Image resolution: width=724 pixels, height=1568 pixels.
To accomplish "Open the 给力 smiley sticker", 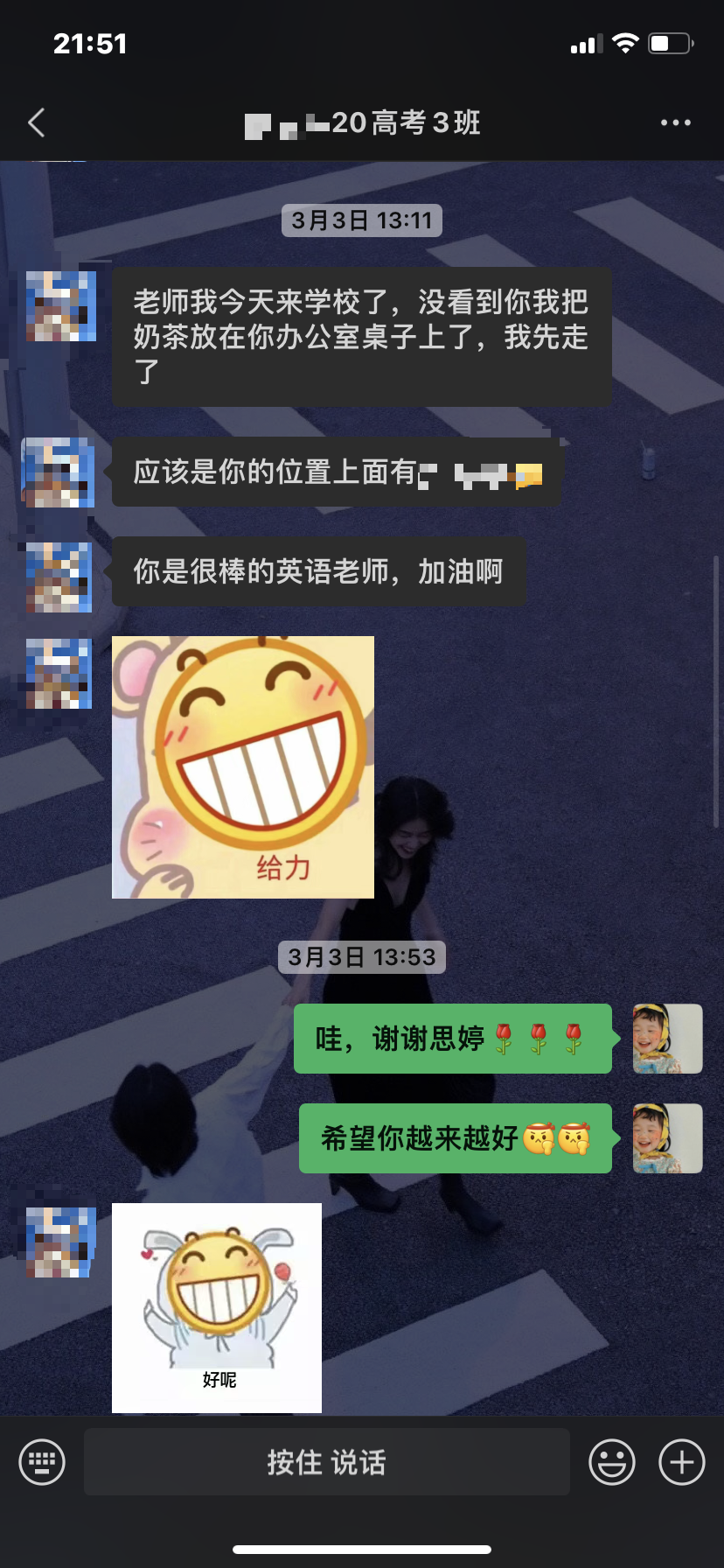I will [x=243, y=767].
